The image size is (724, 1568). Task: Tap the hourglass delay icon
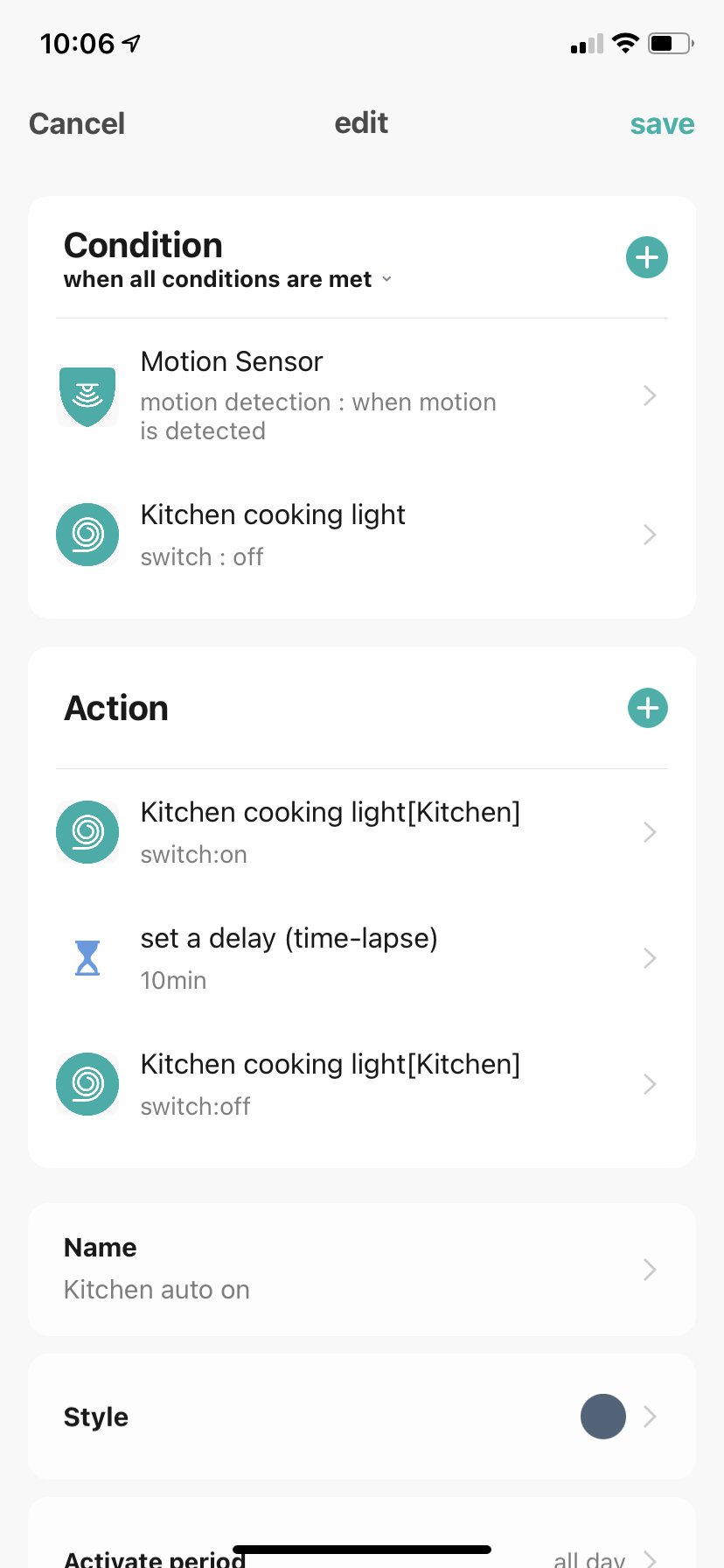[x=87, y=957]
